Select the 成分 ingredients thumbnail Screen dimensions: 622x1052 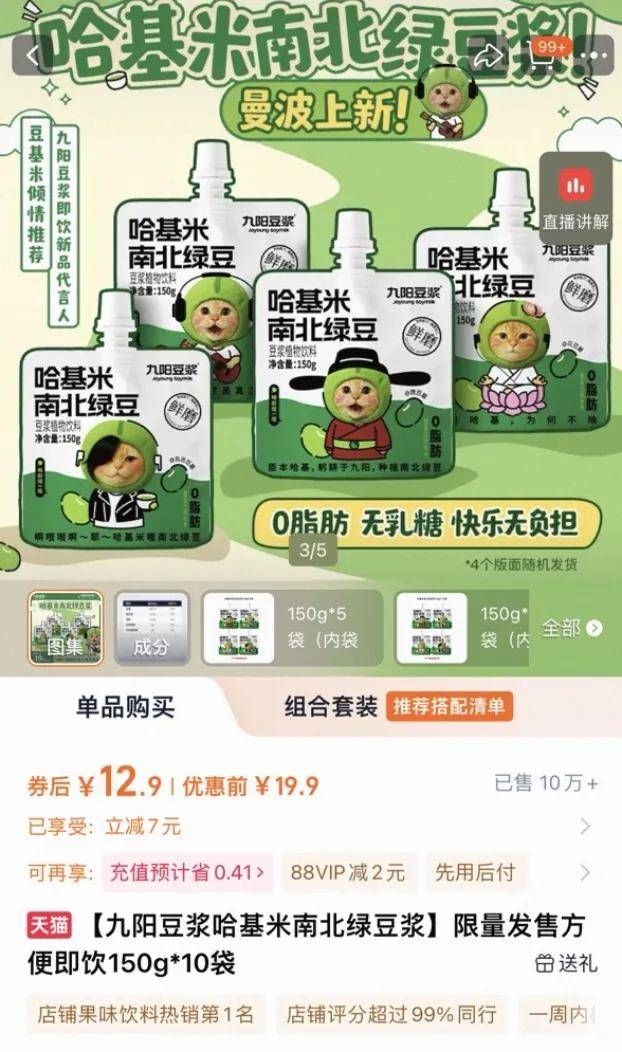tap(152, 628)
